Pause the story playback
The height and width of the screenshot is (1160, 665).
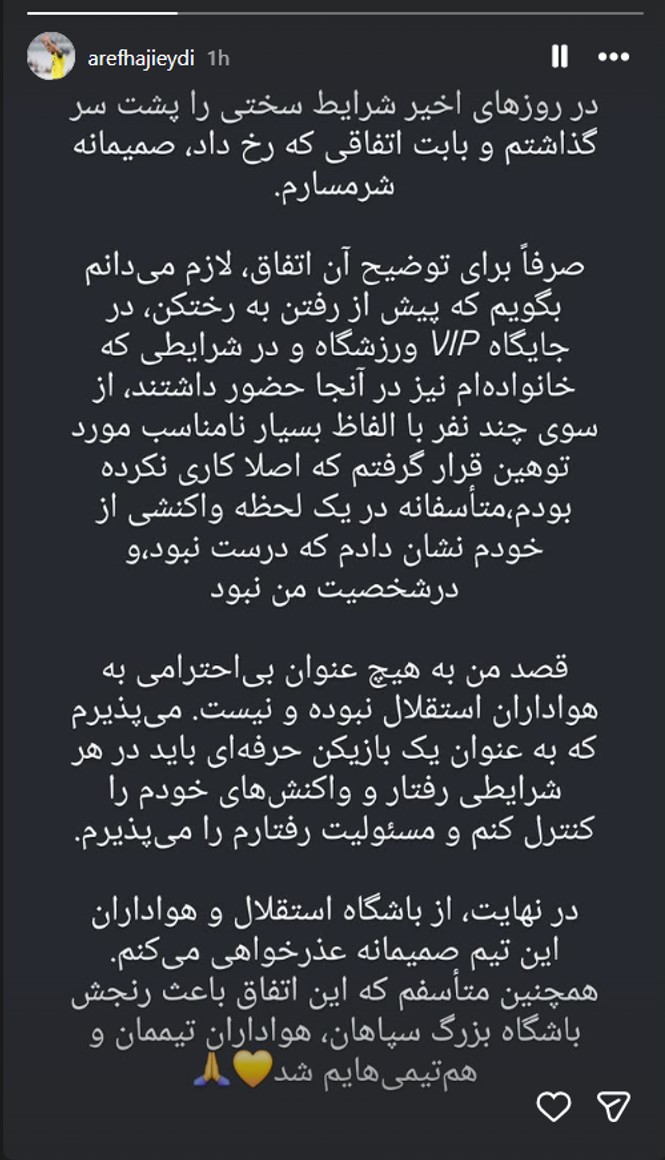[560, 57]
